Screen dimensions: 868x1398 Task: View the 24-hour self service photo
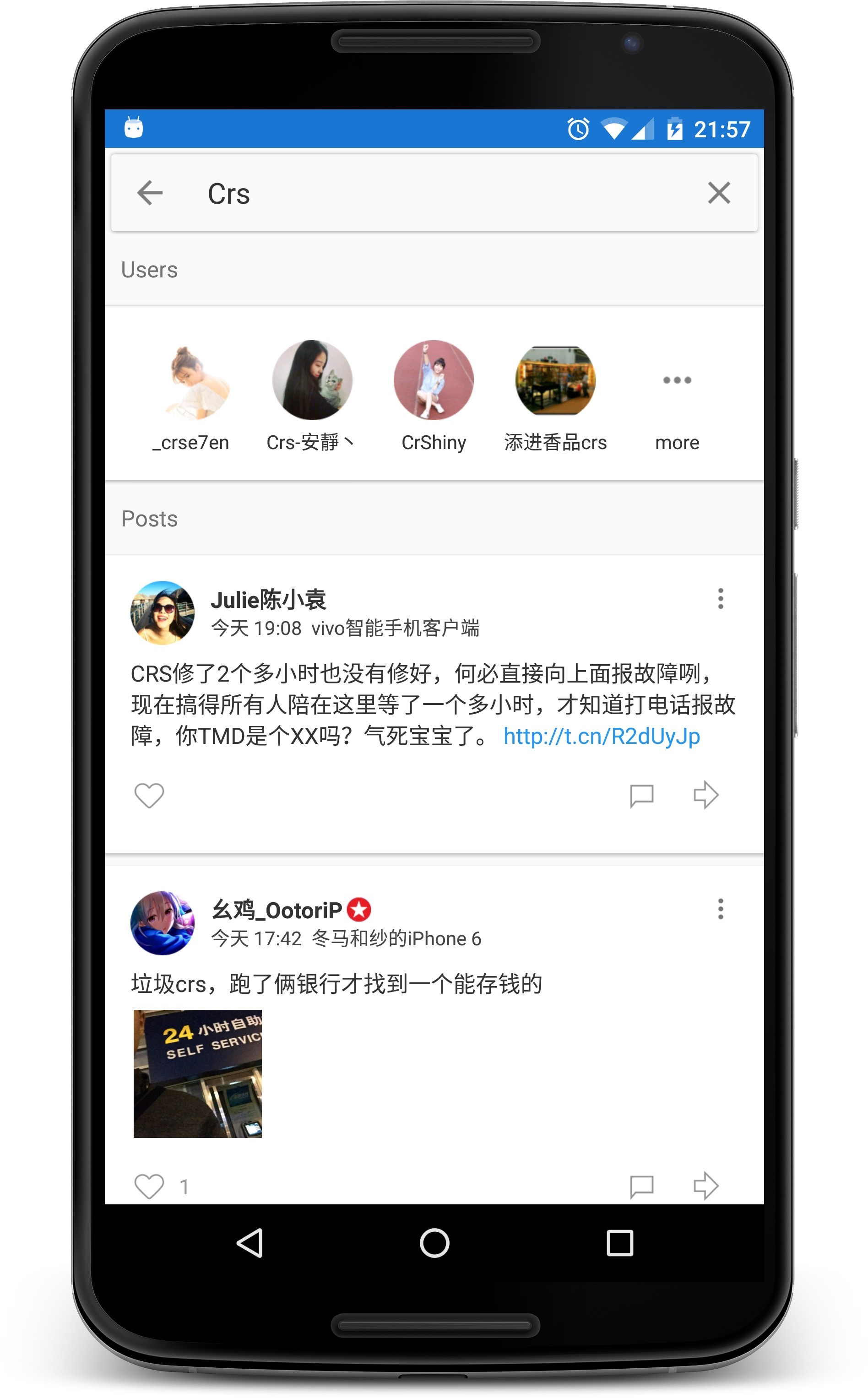197,1073
